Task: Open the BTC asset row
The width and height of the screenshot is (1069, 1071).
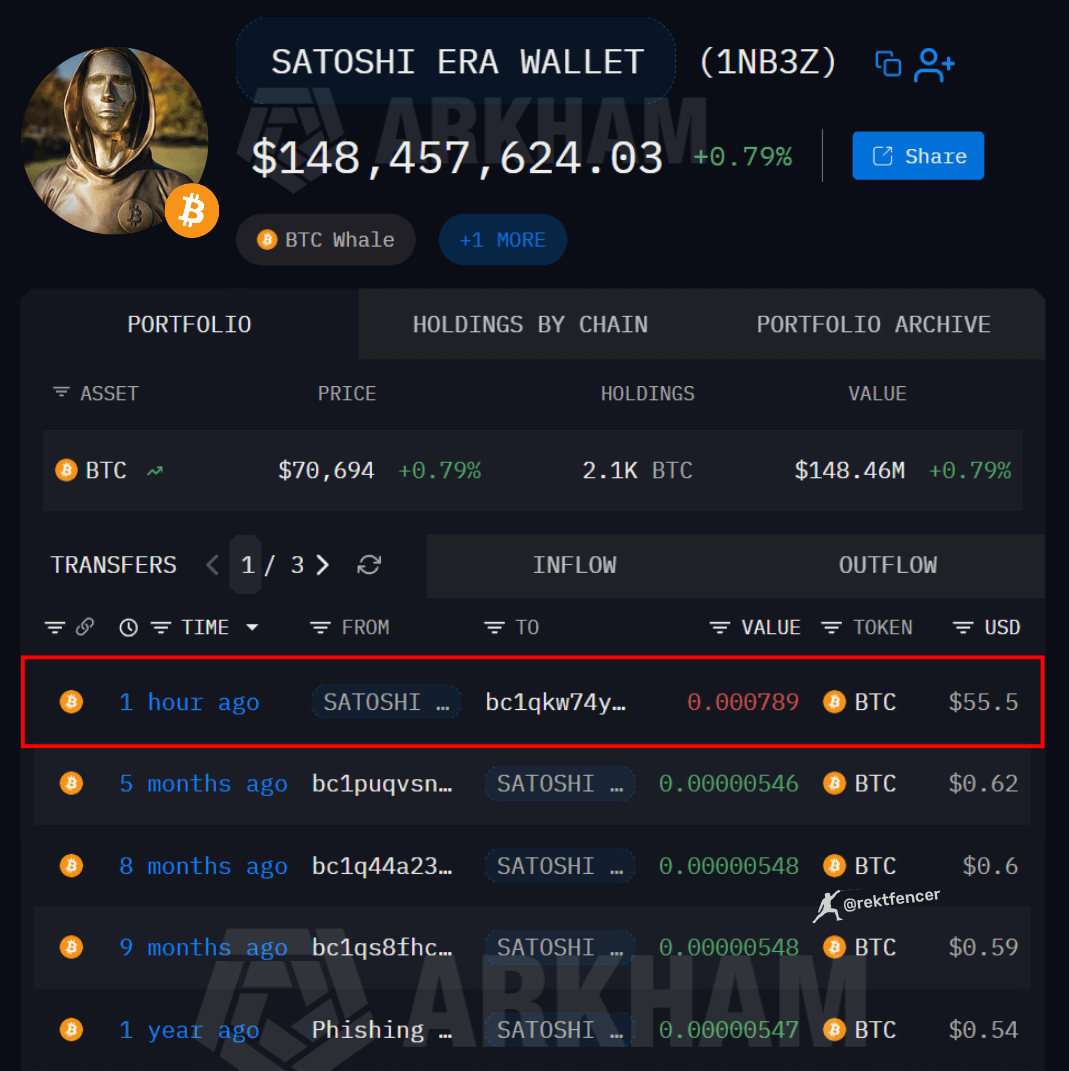Action: click(x=106, y=470)
